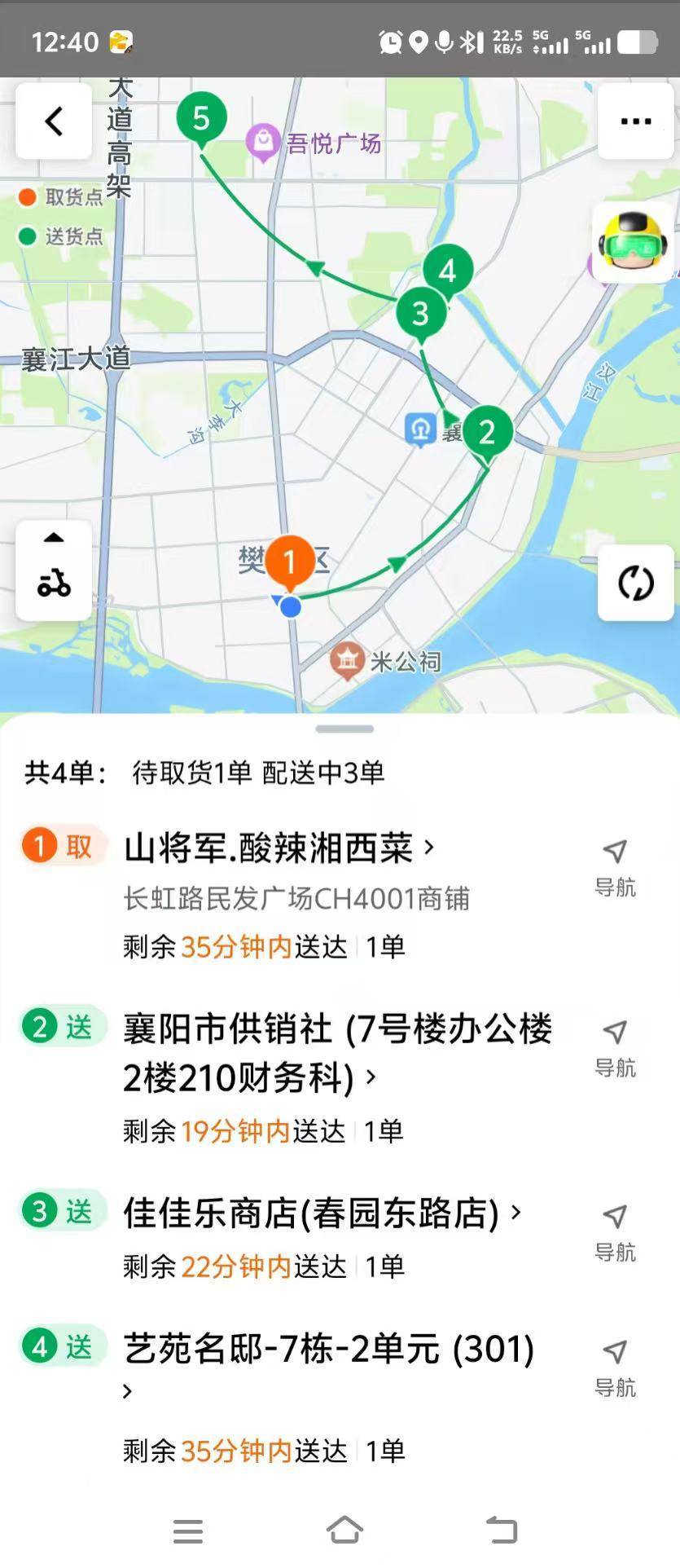Select delivery marker 2 on map
The image size is (680, 1568).
(x=487, y=433)
